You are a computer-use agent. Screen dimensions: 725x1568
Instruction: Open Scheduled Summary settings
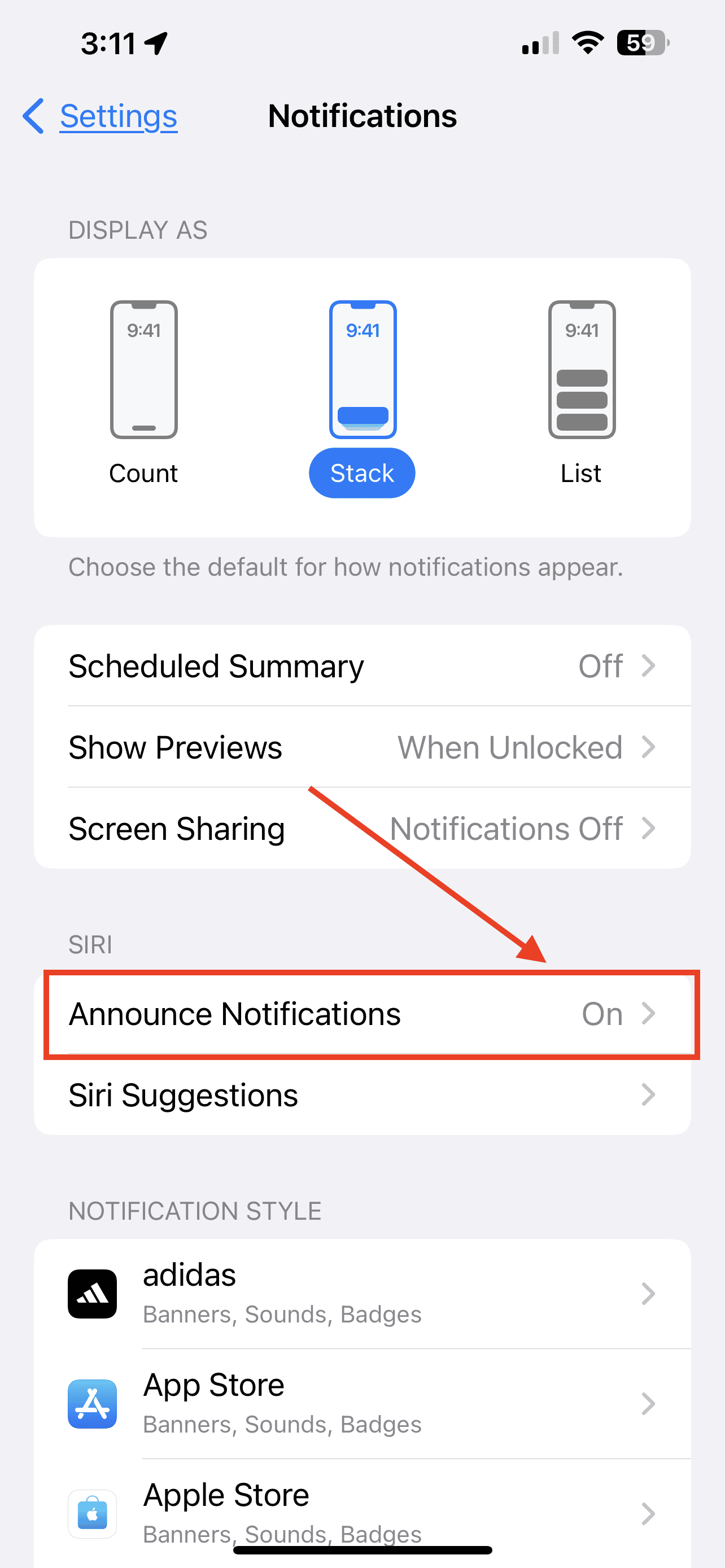coord(362,666)
